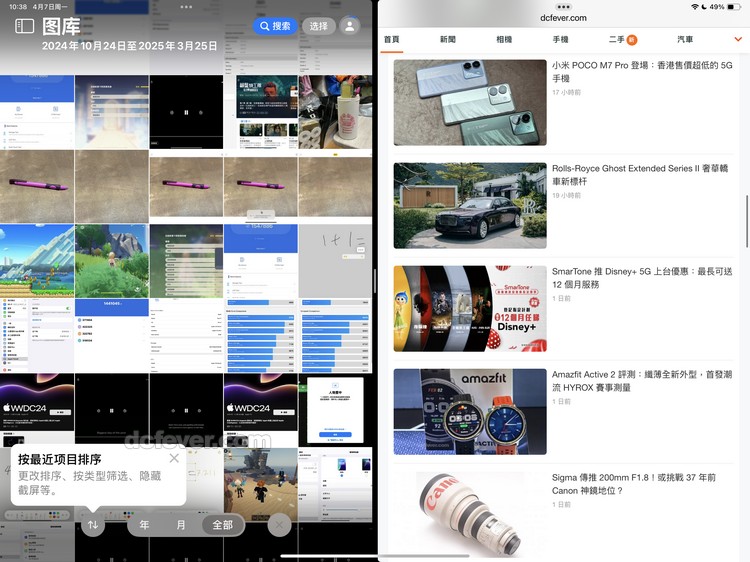This screenshot has height=562, width=750.
Task: Switch to the 年 view
Action: (144, 524)
